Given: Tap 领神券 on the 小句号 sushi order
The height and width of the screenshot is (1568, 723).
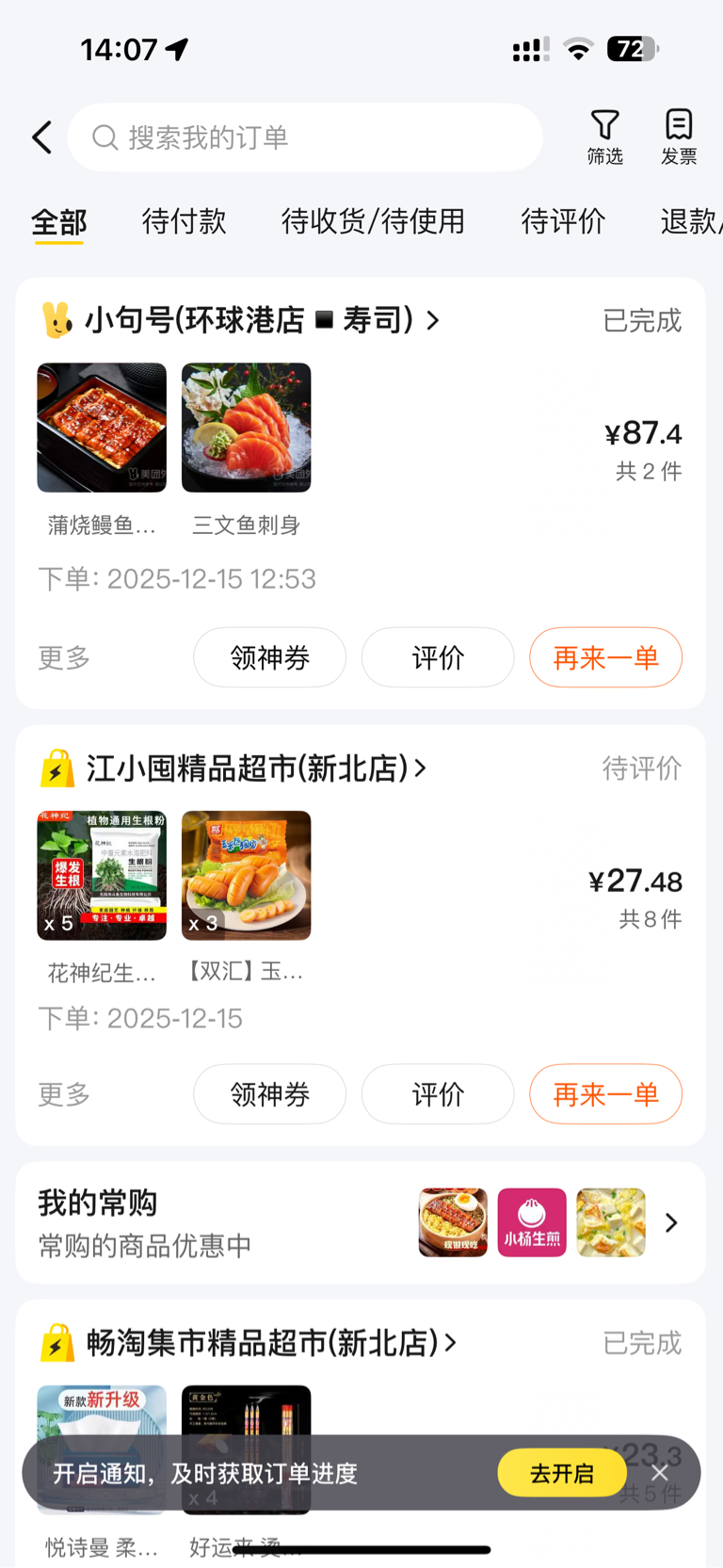Looking at the screenshot, I should pyautogui.click(x=269, y=657).
